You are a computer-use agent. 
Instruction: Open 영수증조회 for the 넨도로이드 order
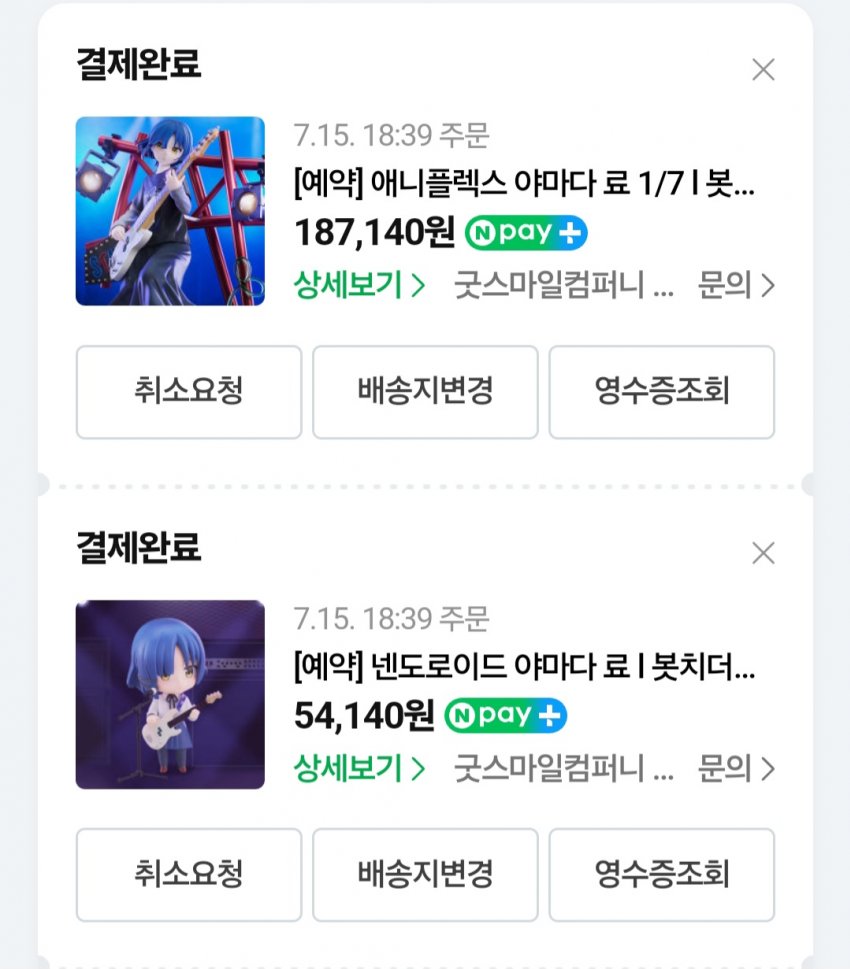click(661, 875)
